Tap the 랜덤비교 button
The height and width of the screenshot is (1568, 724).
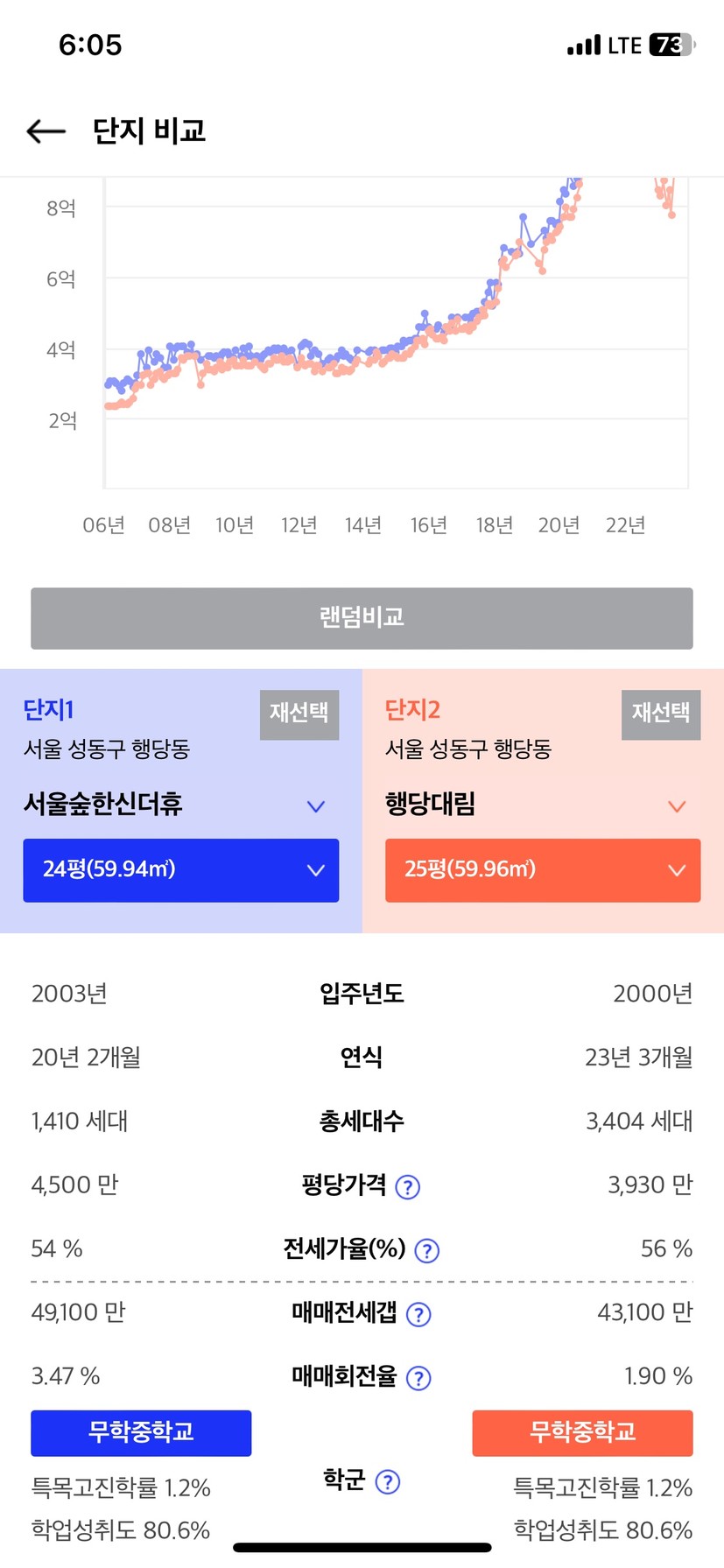coord(362,618)
